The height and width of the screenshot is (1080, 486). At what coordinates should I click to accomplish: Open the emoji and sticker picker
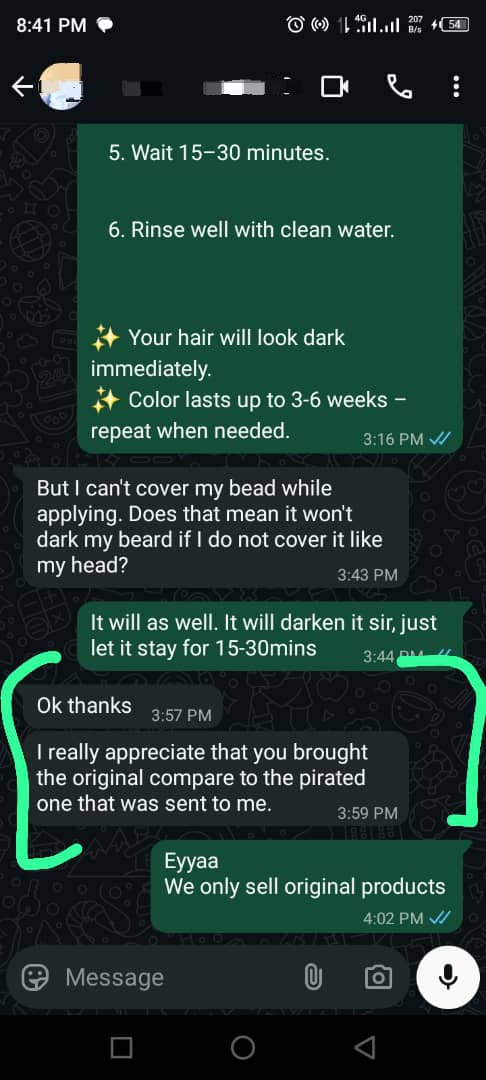35,977
